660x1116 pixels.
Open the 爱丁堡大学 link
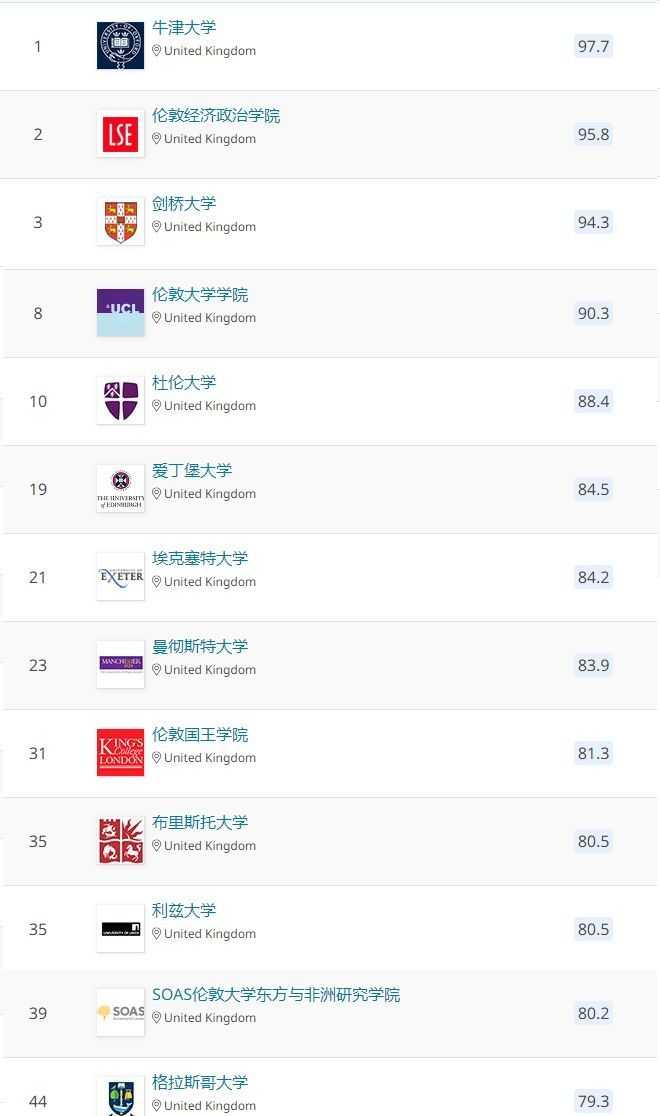click(192, 471)
